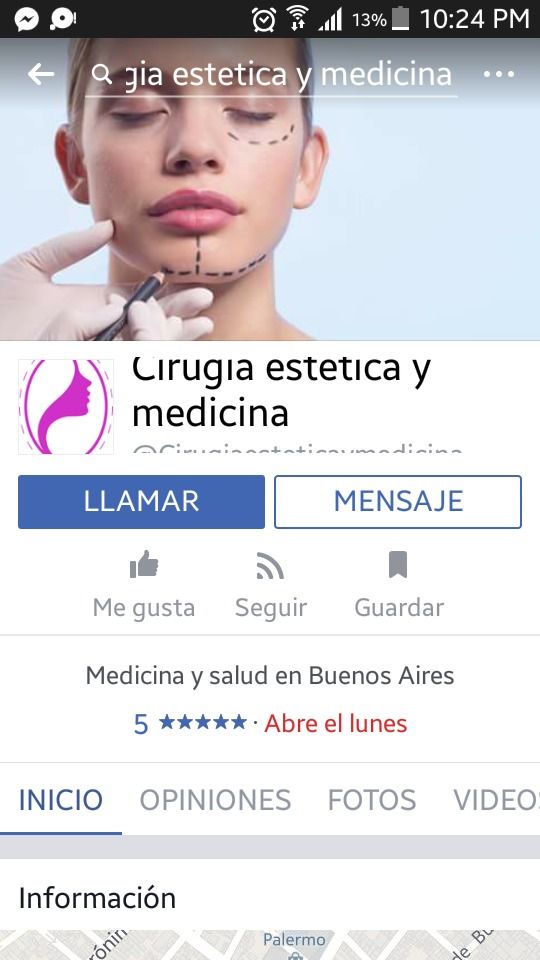Go back with the top arrow

[41, 74]
